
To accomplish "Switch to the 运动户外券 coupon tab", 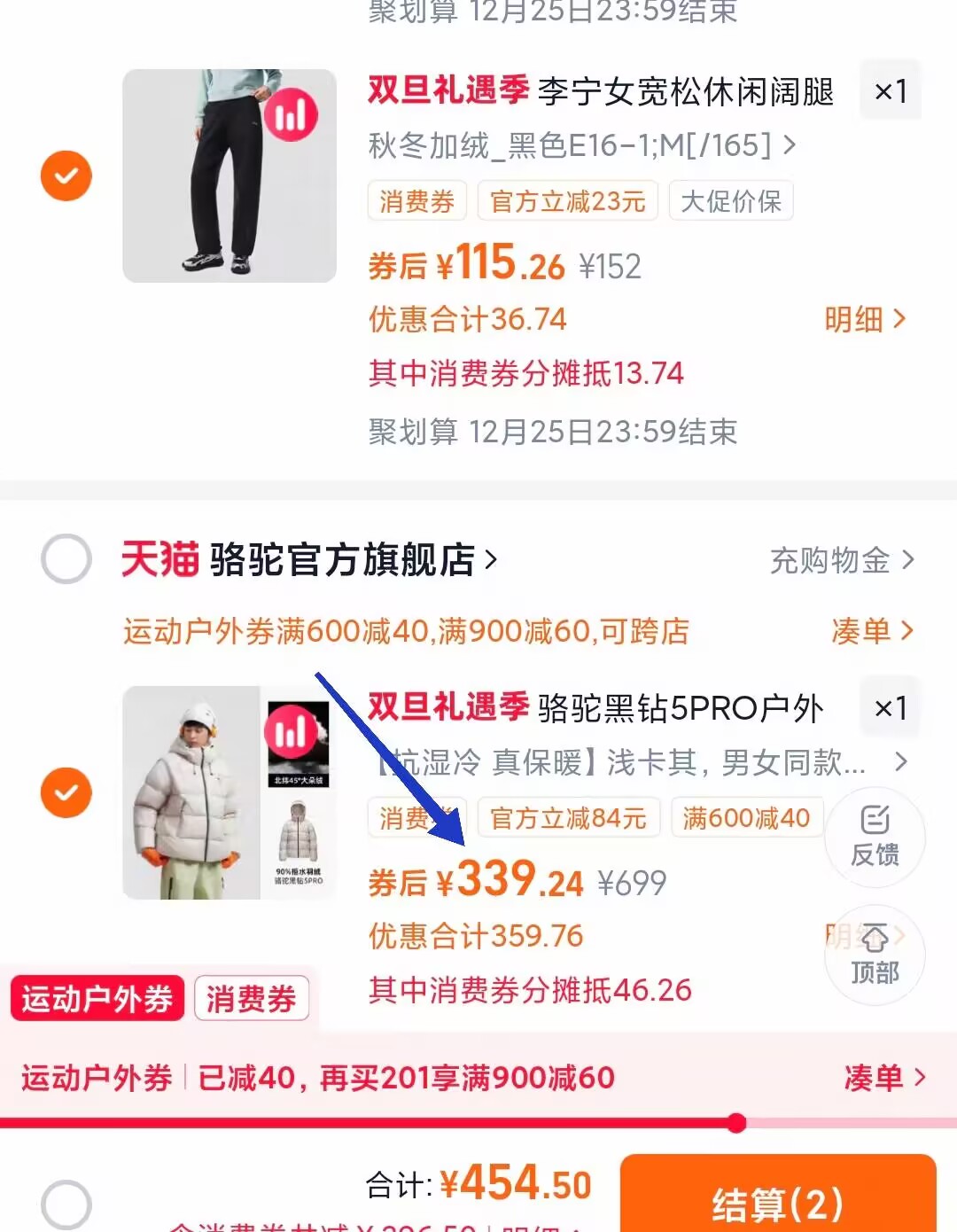I will (x=97, y=998).
